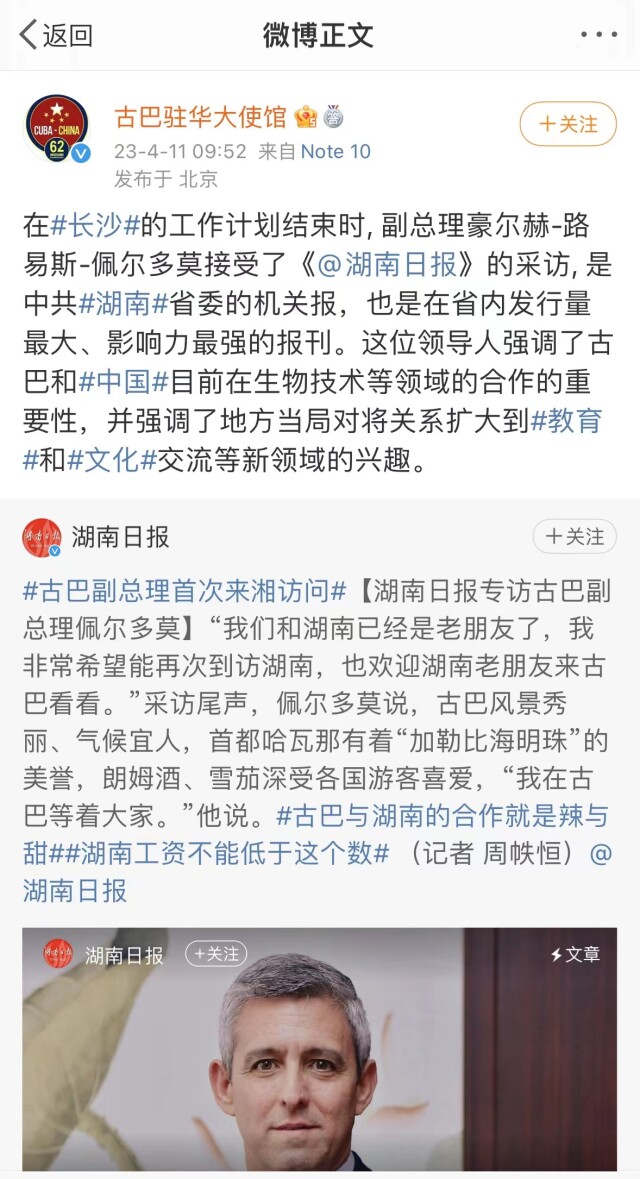The height and width of the screenshot is (1179, 640).
Task: Follow 湖南日报 in the reposted card
Action: [574, 537]
